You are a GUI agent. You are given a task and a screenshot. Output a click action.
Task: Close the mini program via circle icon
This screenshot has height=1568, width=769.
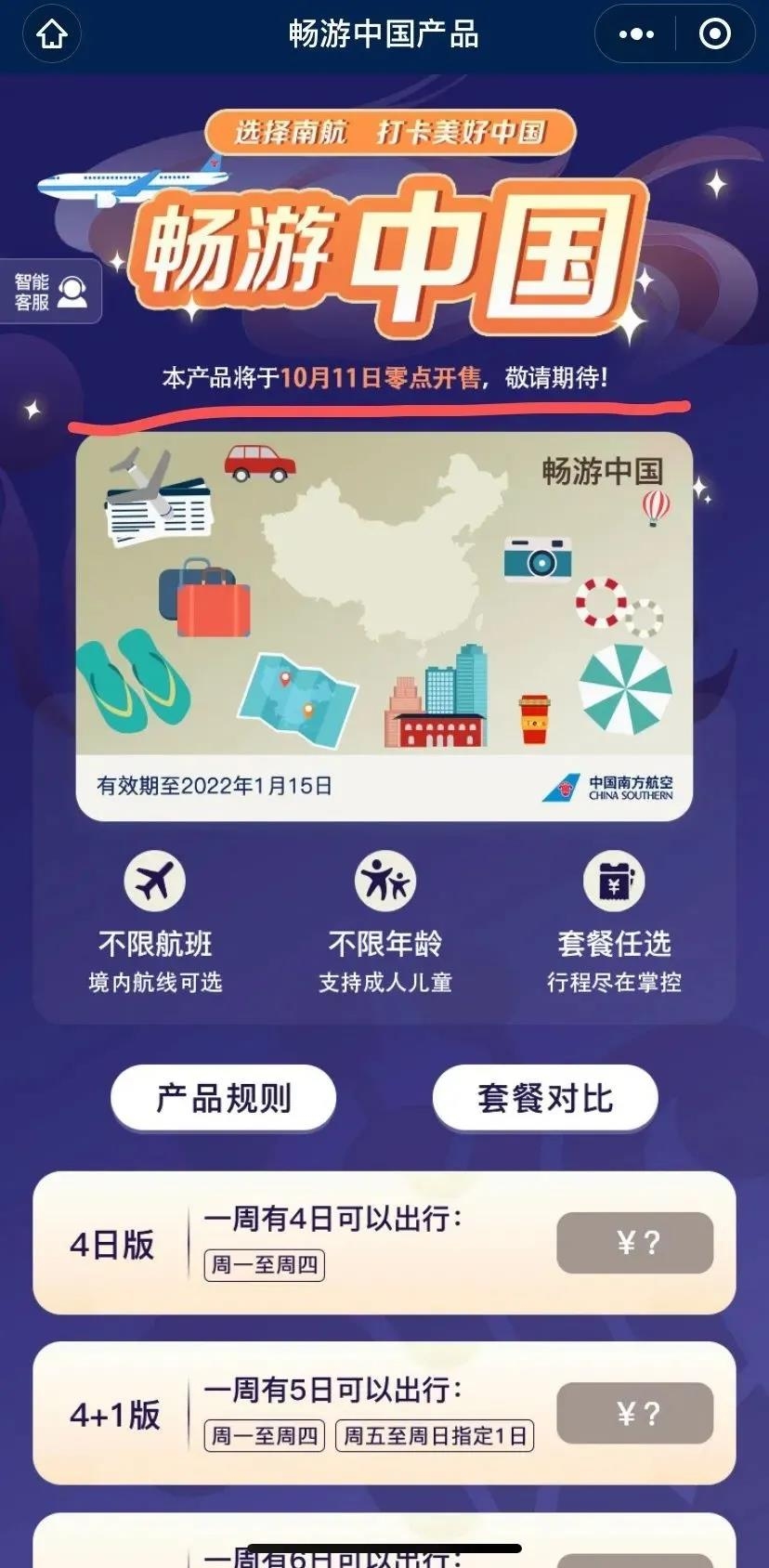coord(714,34)
